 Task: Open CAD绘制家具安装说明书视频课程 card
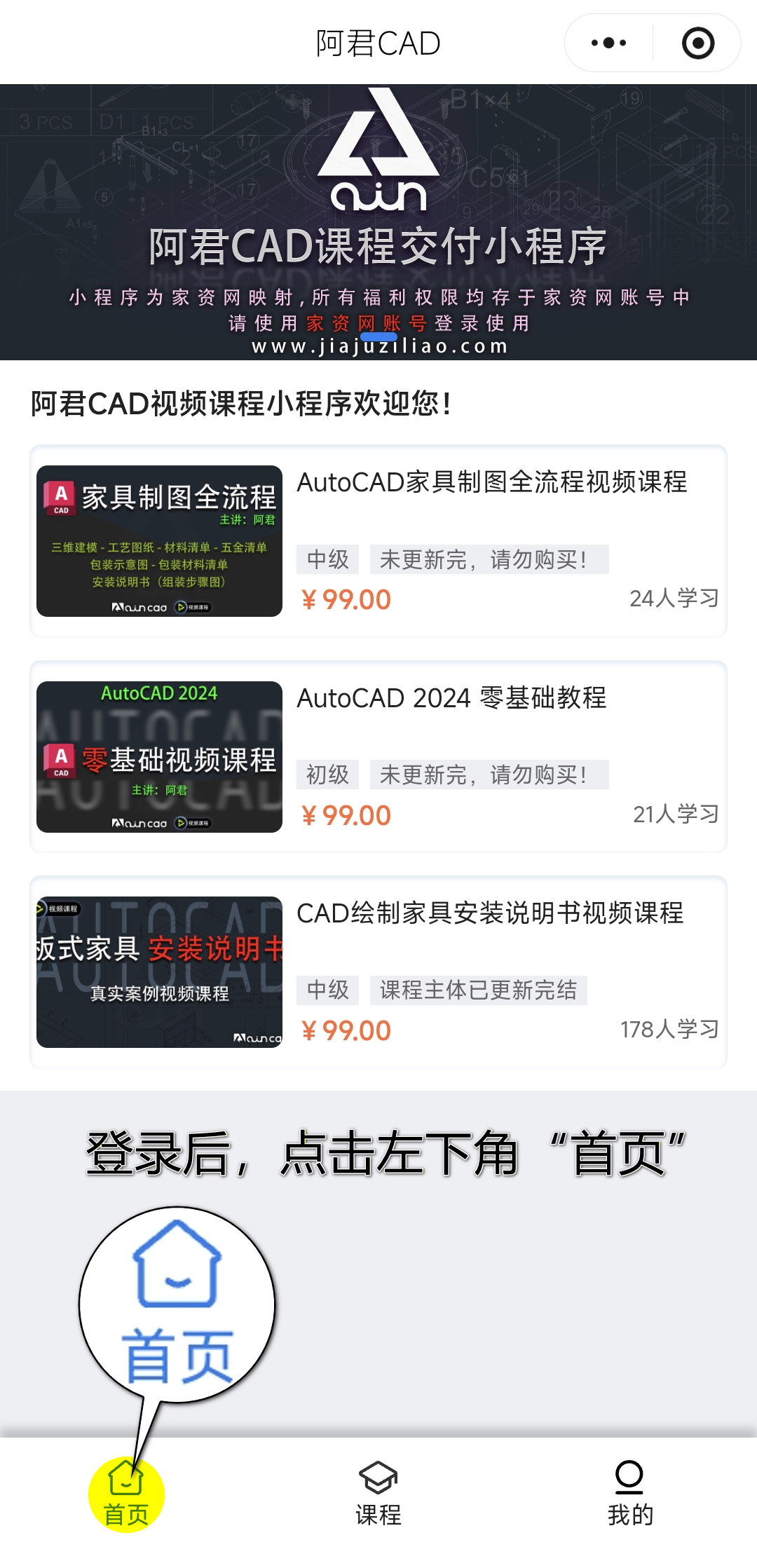[x=378, y=972]
